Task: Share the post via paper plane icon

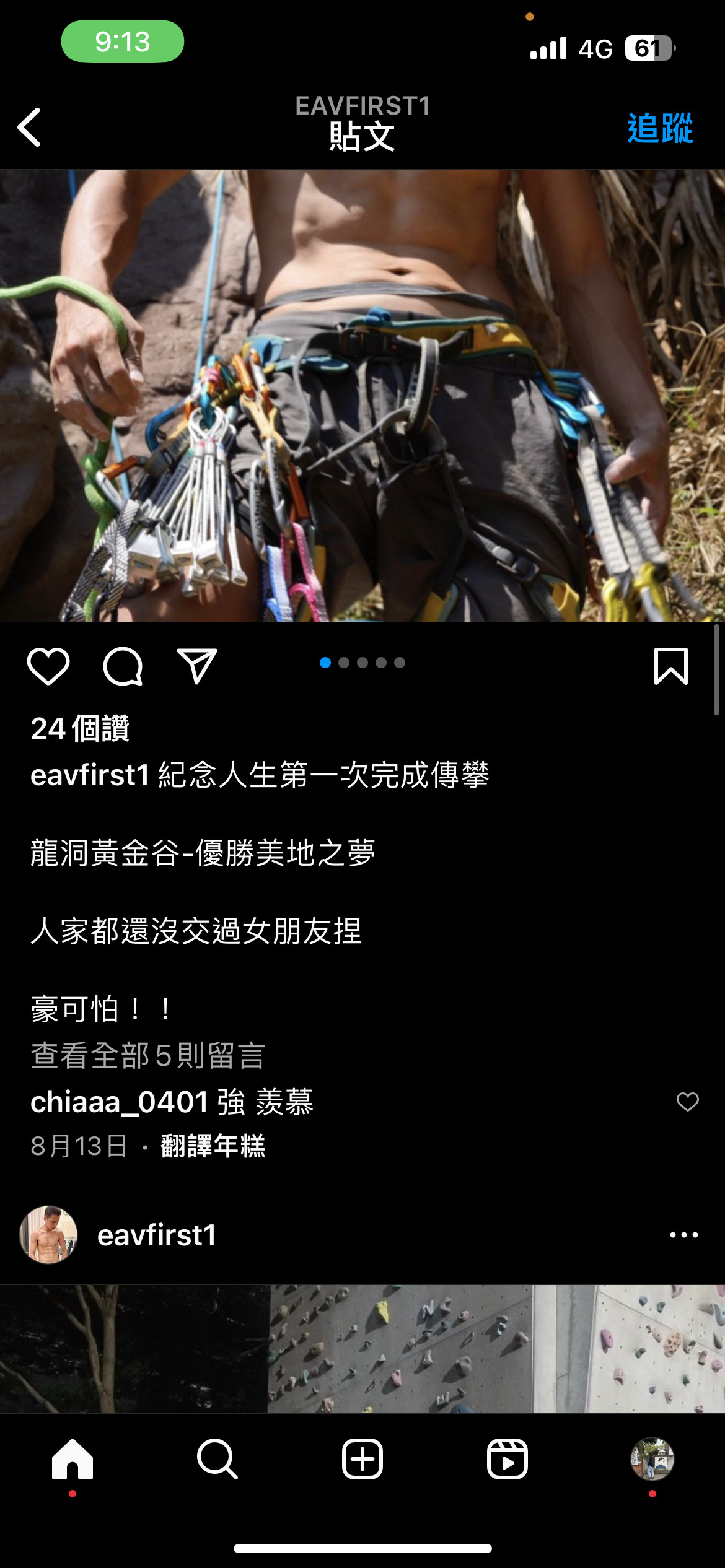Action: (197, 666)
